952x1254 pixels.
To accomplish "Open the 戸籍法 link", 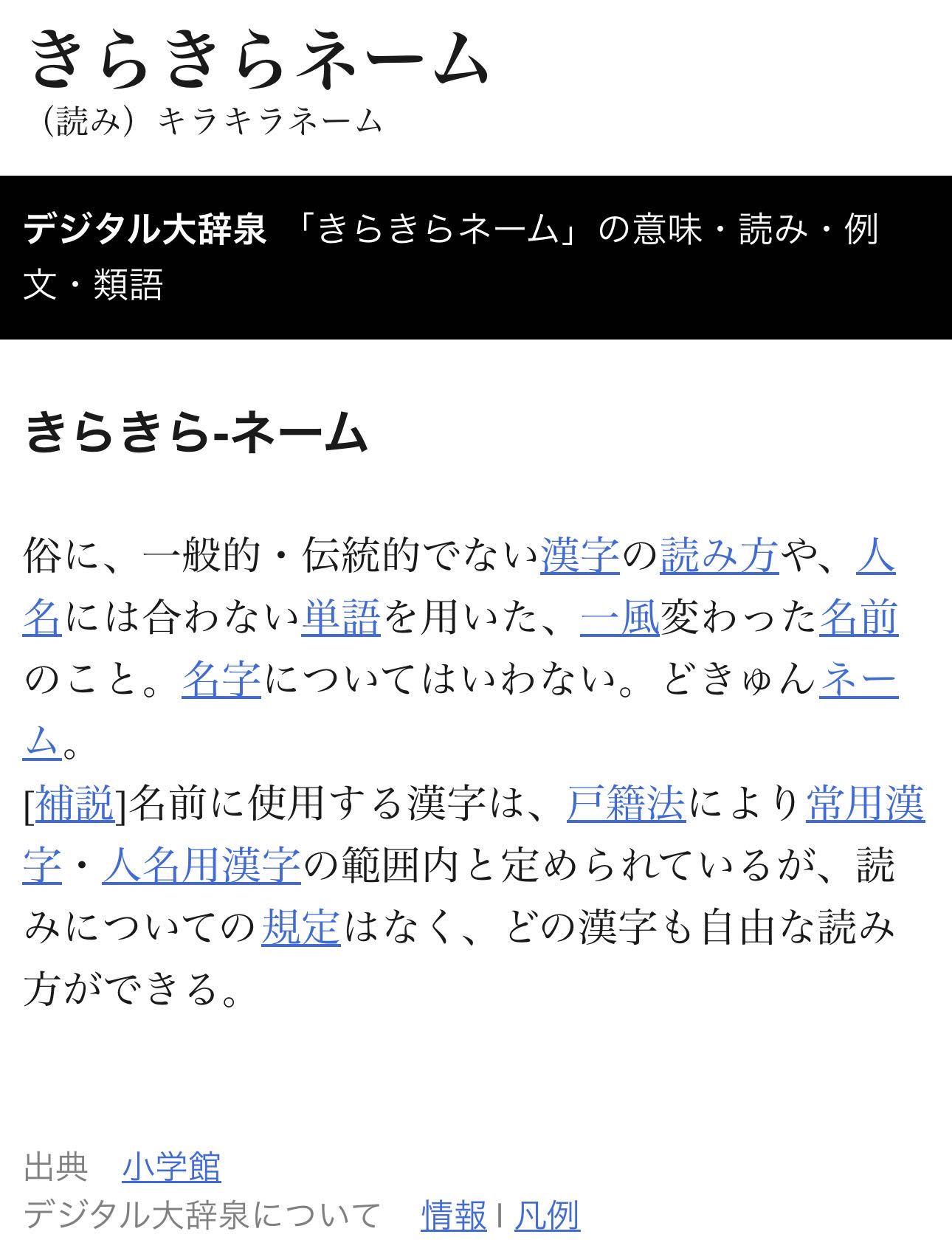I will (x=626, y=804).
